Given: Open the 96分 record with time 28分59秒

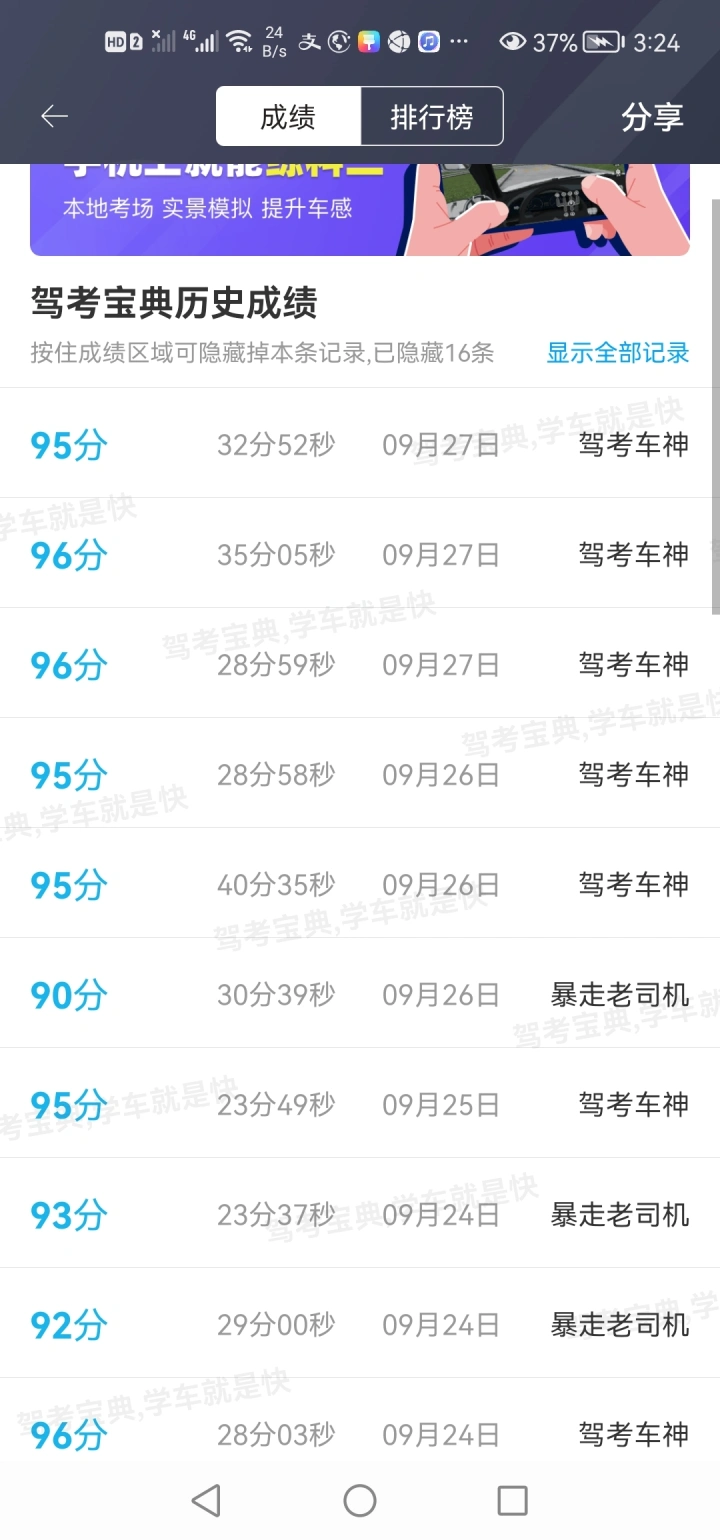Looking at the screenshot, I should 360,664.
